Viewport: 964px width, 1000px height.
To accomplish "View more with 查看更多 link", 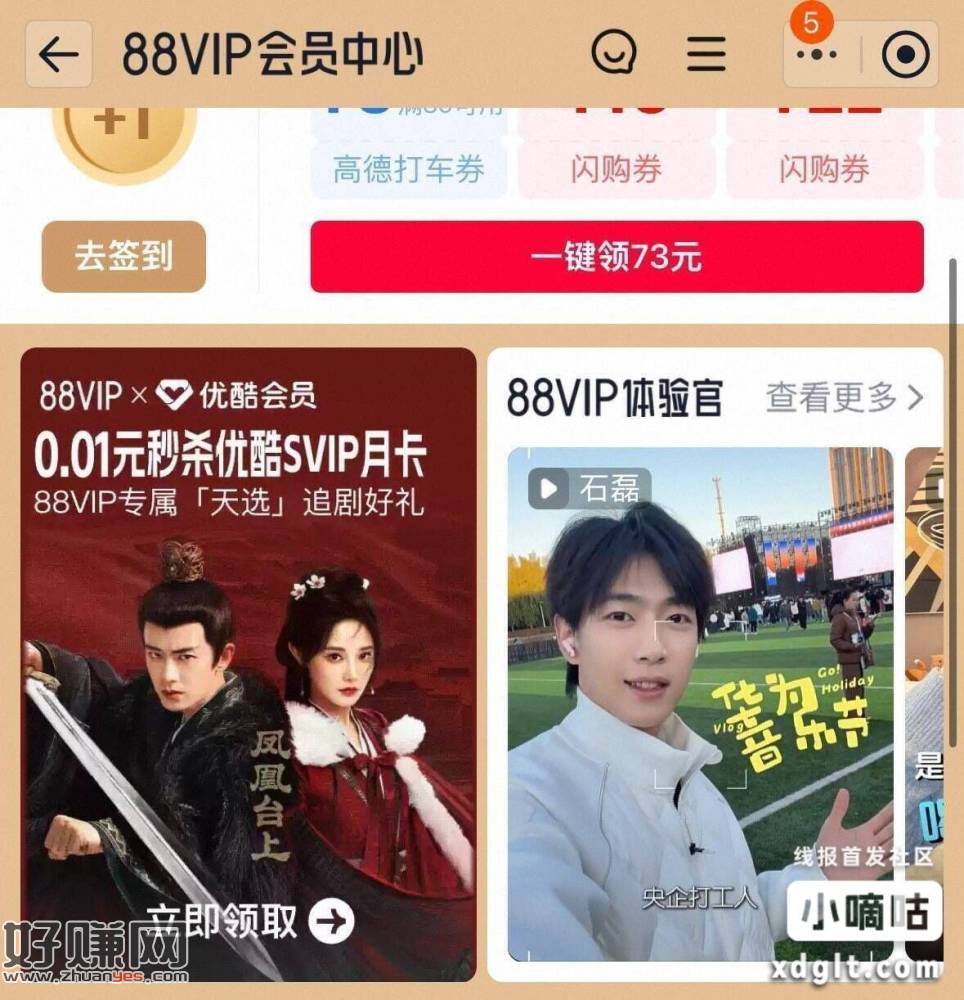I will coord(844,398).
